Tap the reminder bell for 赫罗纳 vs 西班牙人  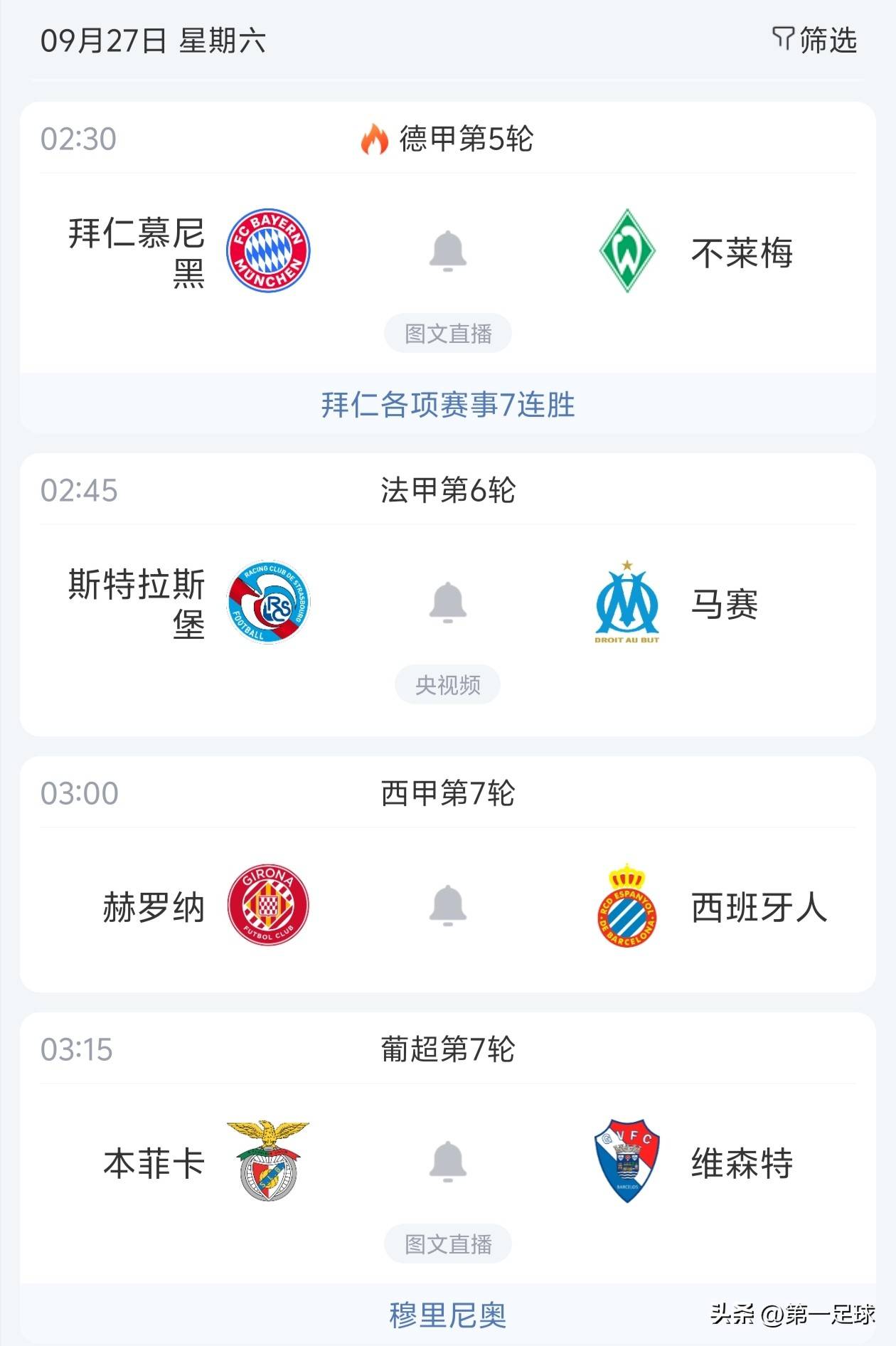[x=448, y=905]
